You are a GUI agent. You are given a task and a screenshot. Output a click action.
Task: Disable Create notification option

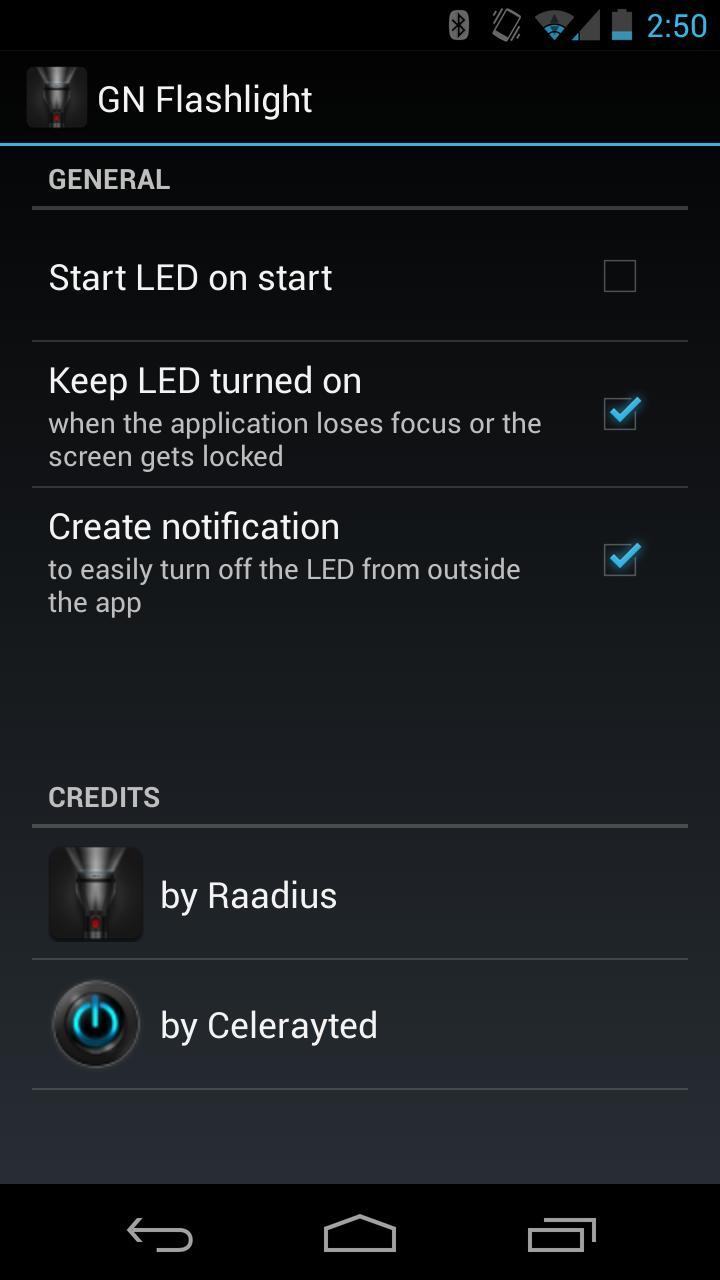619,559
